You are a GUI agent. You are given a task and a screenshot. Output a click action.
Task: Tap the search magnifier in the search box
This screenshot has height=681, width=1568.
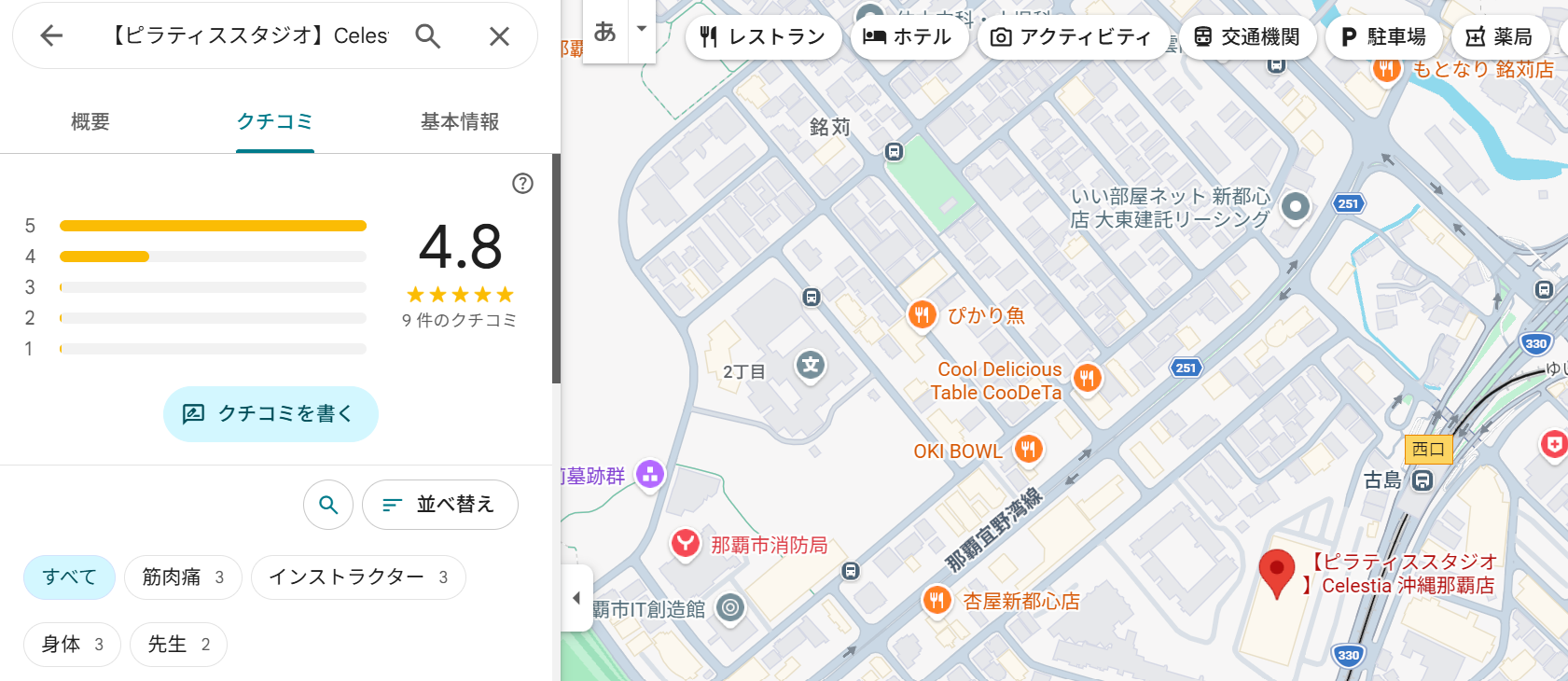click(428, 36)
